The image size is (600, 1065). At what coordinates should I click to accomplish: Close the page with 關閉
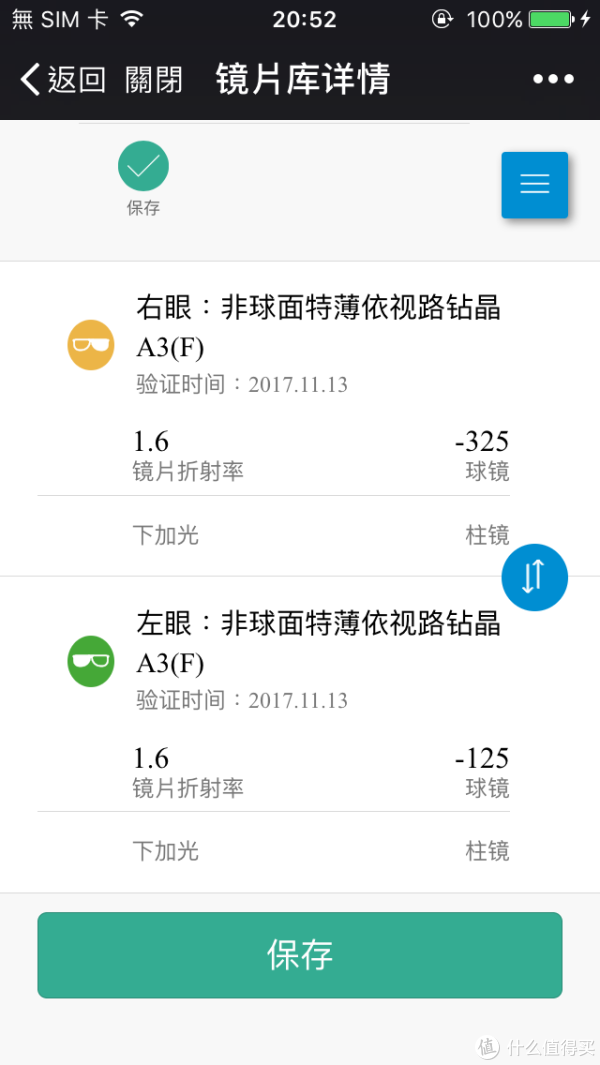tap(154, 79)
